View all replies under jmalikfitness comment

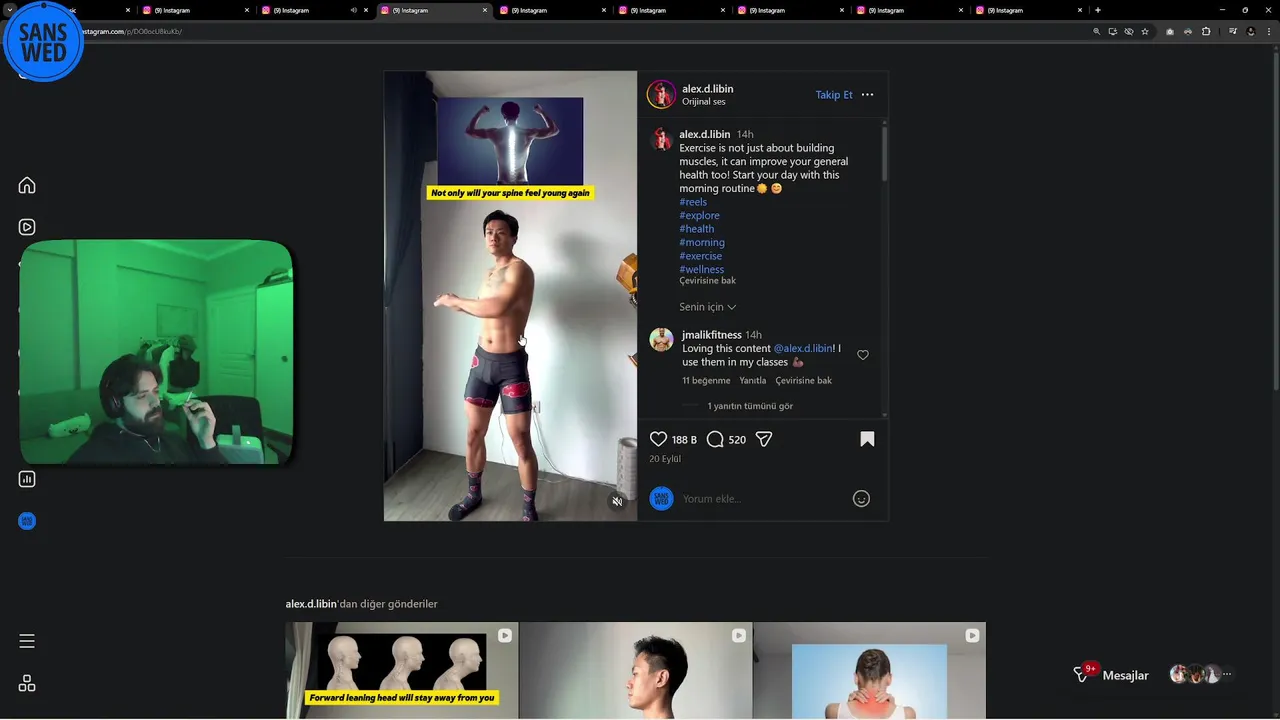(x=750, y=406)
